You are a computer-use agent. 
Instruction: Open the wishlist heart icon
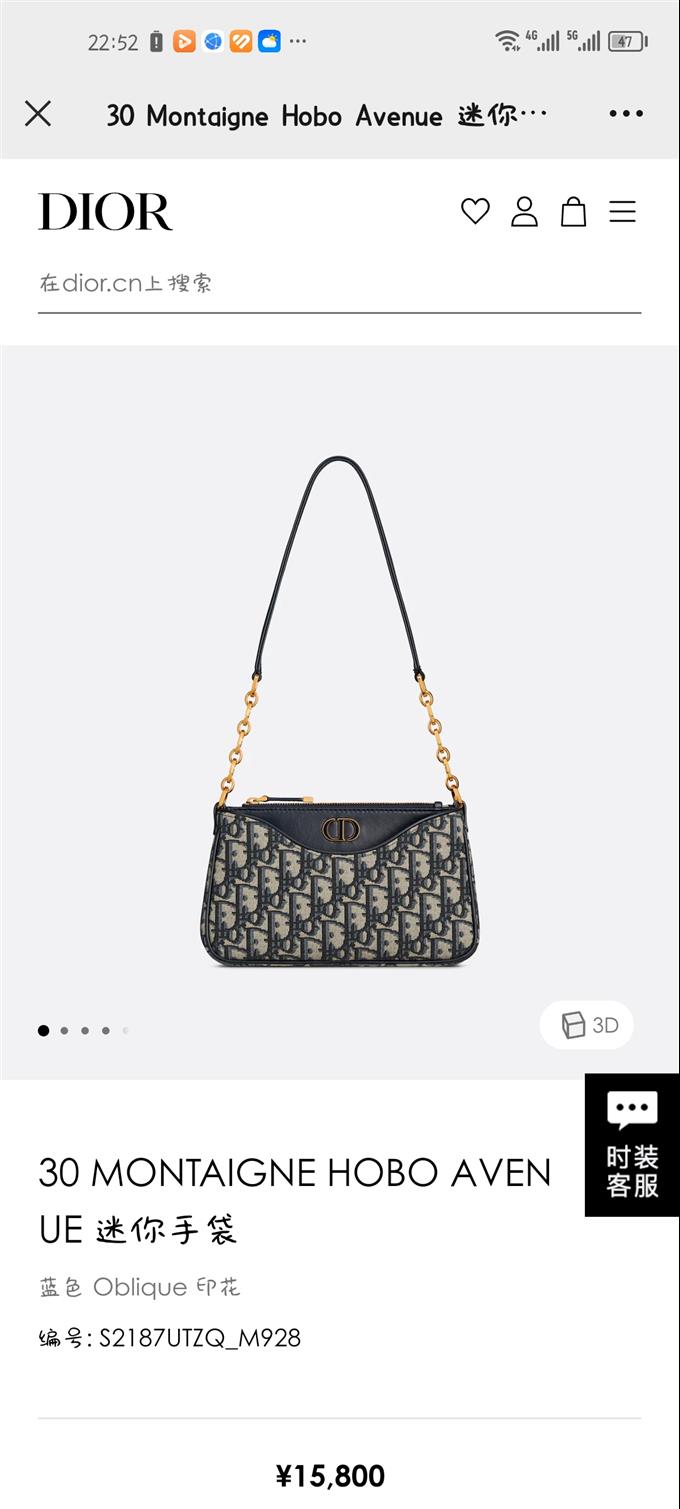point(475,211)
